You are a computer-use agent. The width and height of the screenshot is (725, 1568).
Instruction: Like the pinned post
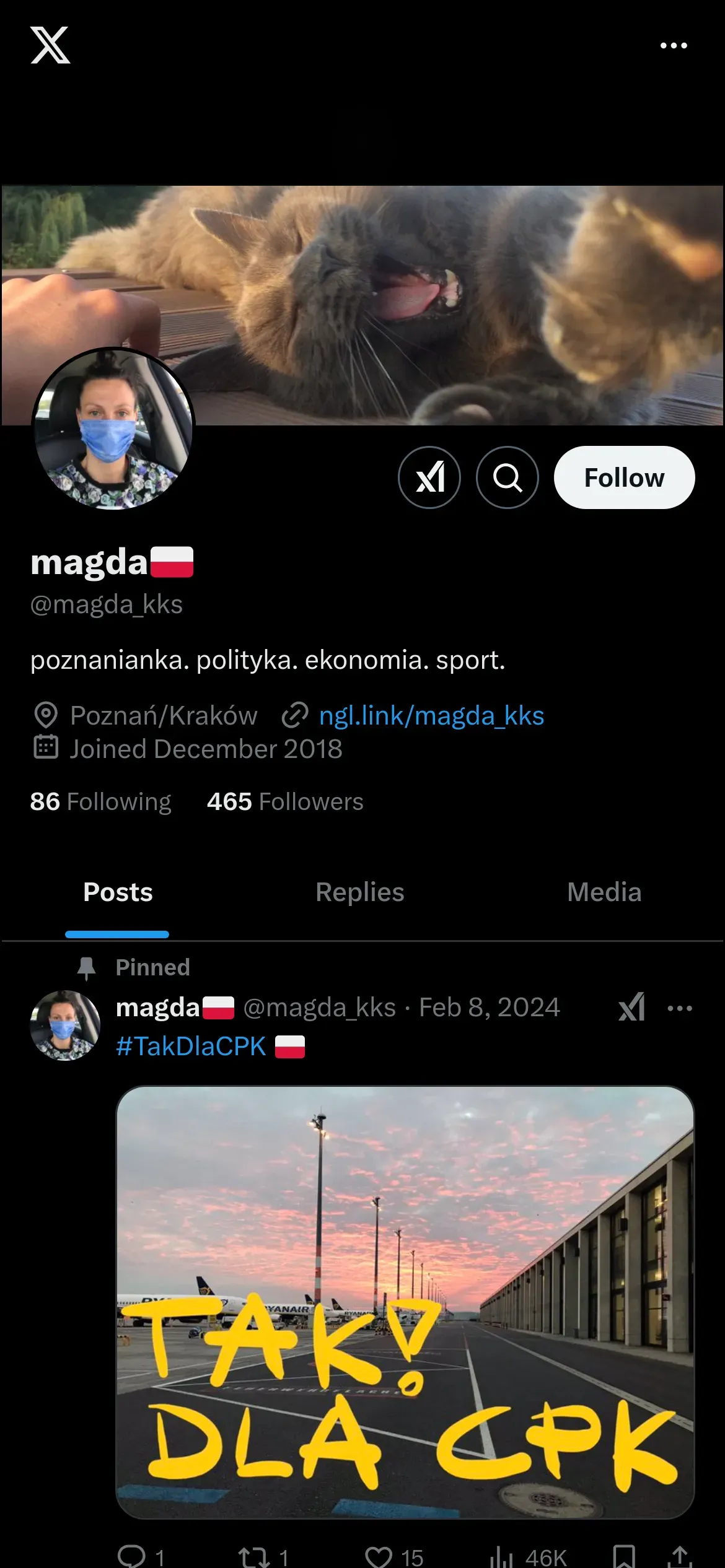click(x=379, y=1557)
